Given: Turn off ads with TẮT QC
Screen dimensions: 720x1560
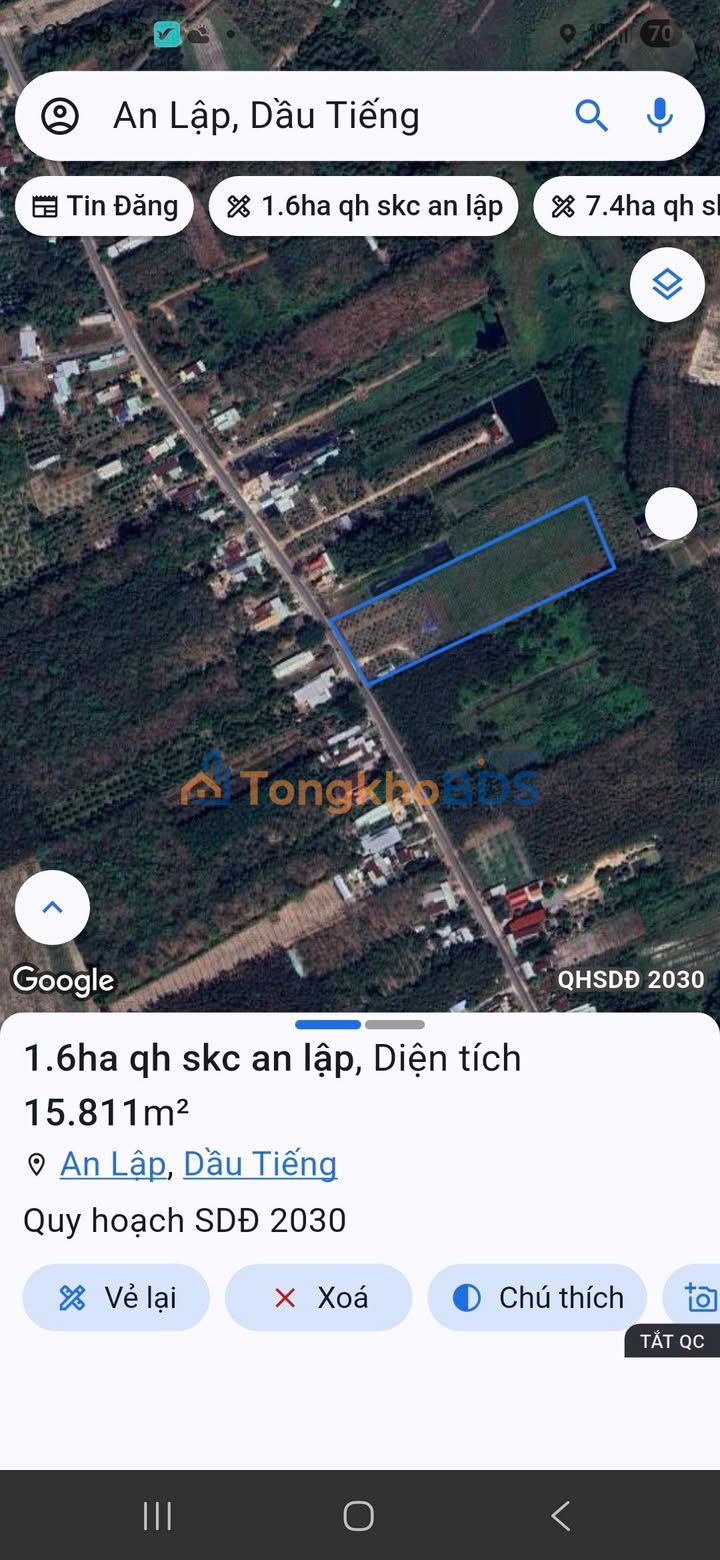Looking at the screenshot, I should click(672, 1341).
